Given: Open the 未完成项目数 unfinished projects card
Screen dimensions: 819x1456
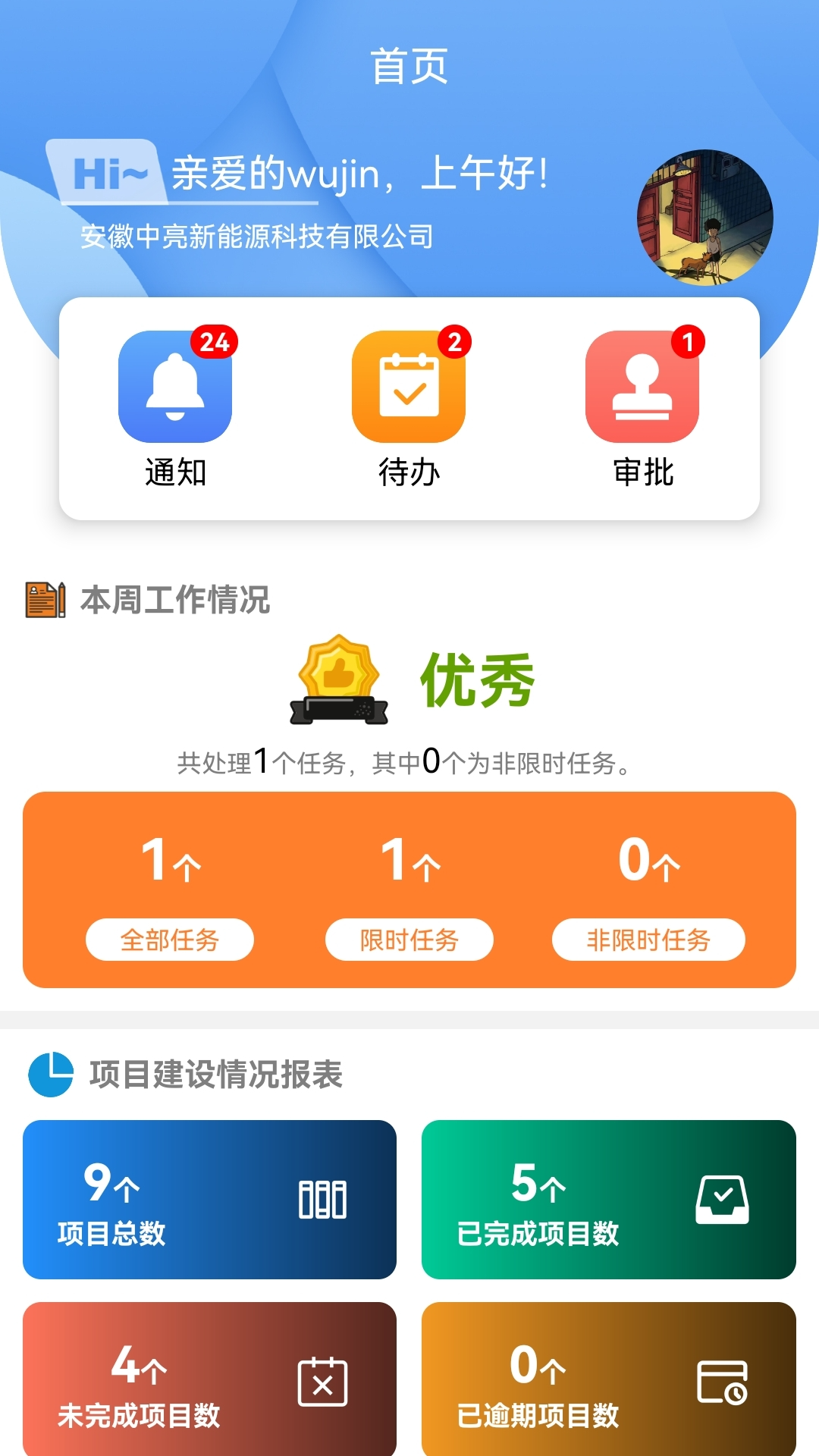Looking at the screenshot, I should 209,1380.
